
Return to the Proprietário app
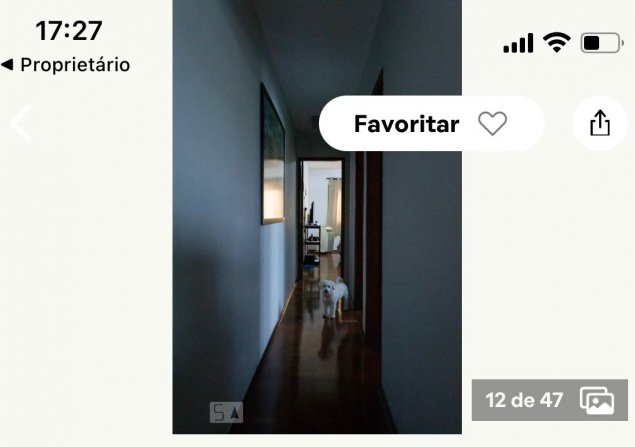click(66, 65)
